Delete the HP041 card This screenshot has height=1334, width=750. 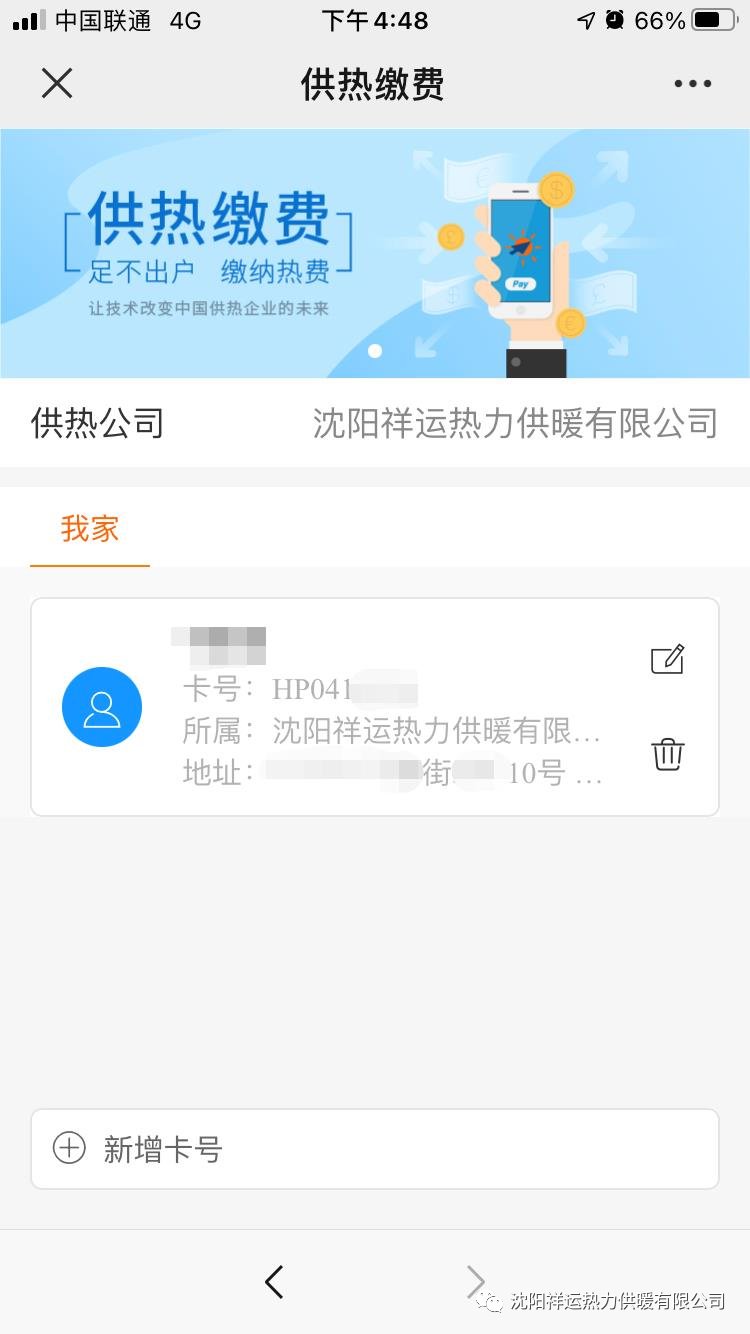coord(667,754)
